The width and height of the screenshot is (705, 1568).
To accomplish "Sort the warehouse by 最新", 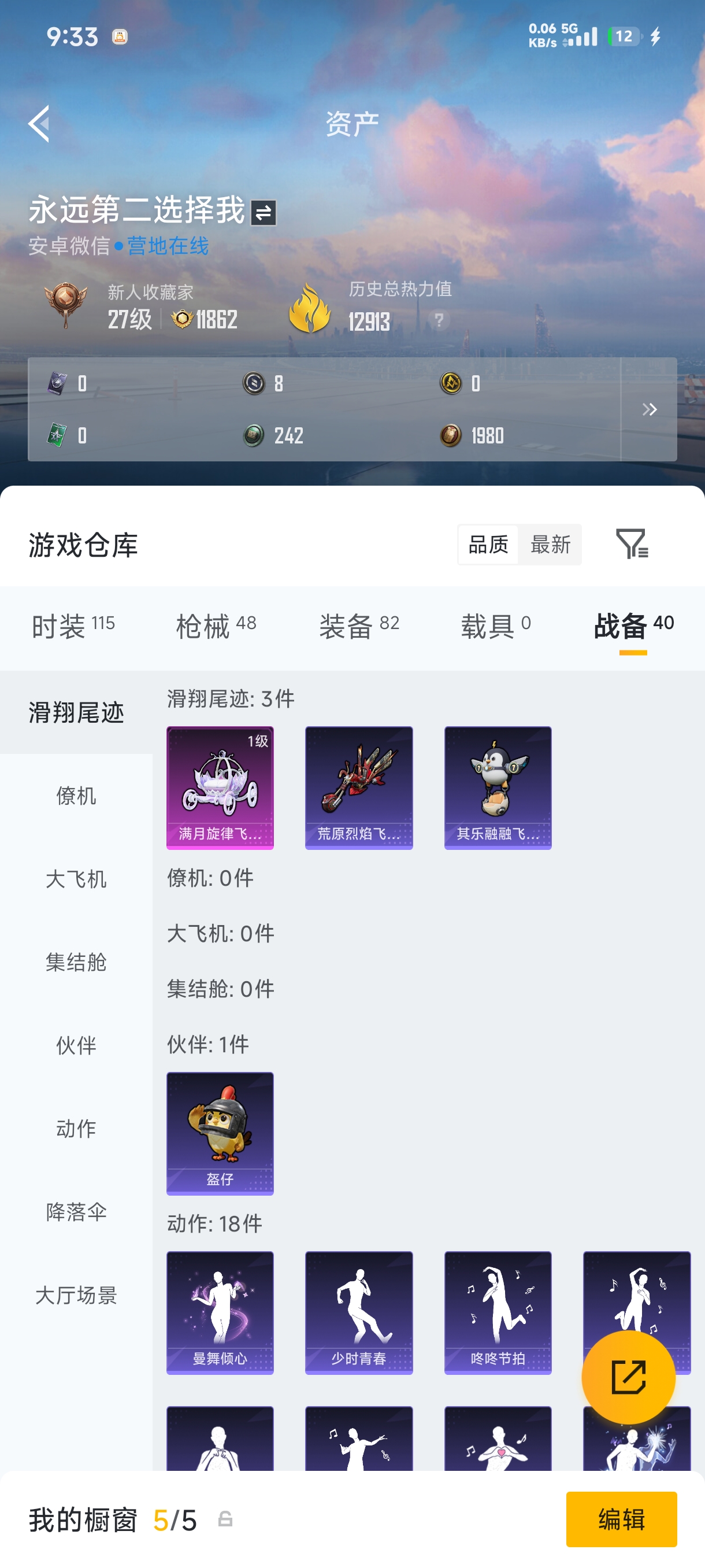I will pos(551,544).
